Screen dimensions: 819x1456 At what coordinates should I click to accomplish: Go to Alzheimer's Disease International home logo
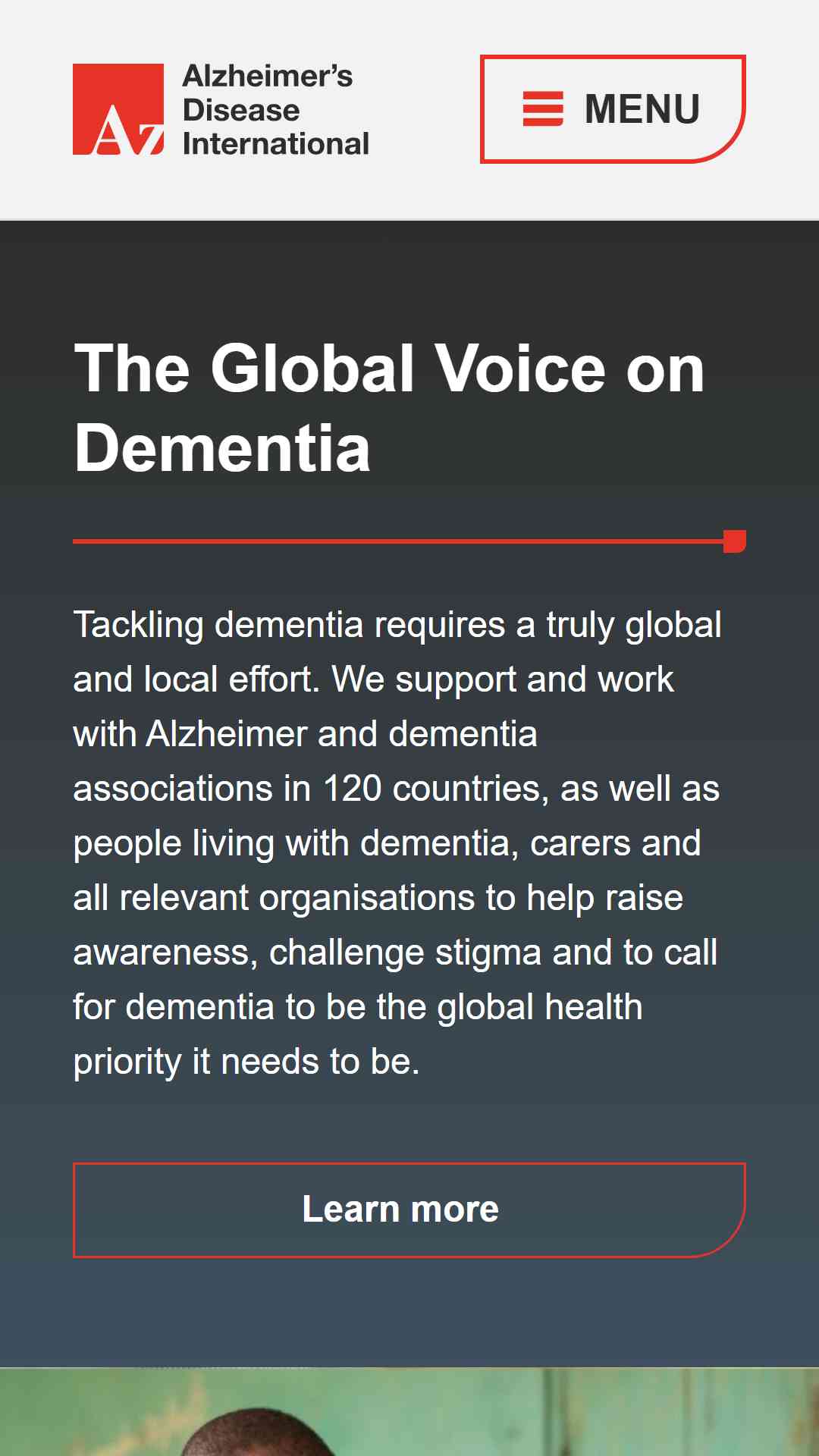[x=221, y=109]
